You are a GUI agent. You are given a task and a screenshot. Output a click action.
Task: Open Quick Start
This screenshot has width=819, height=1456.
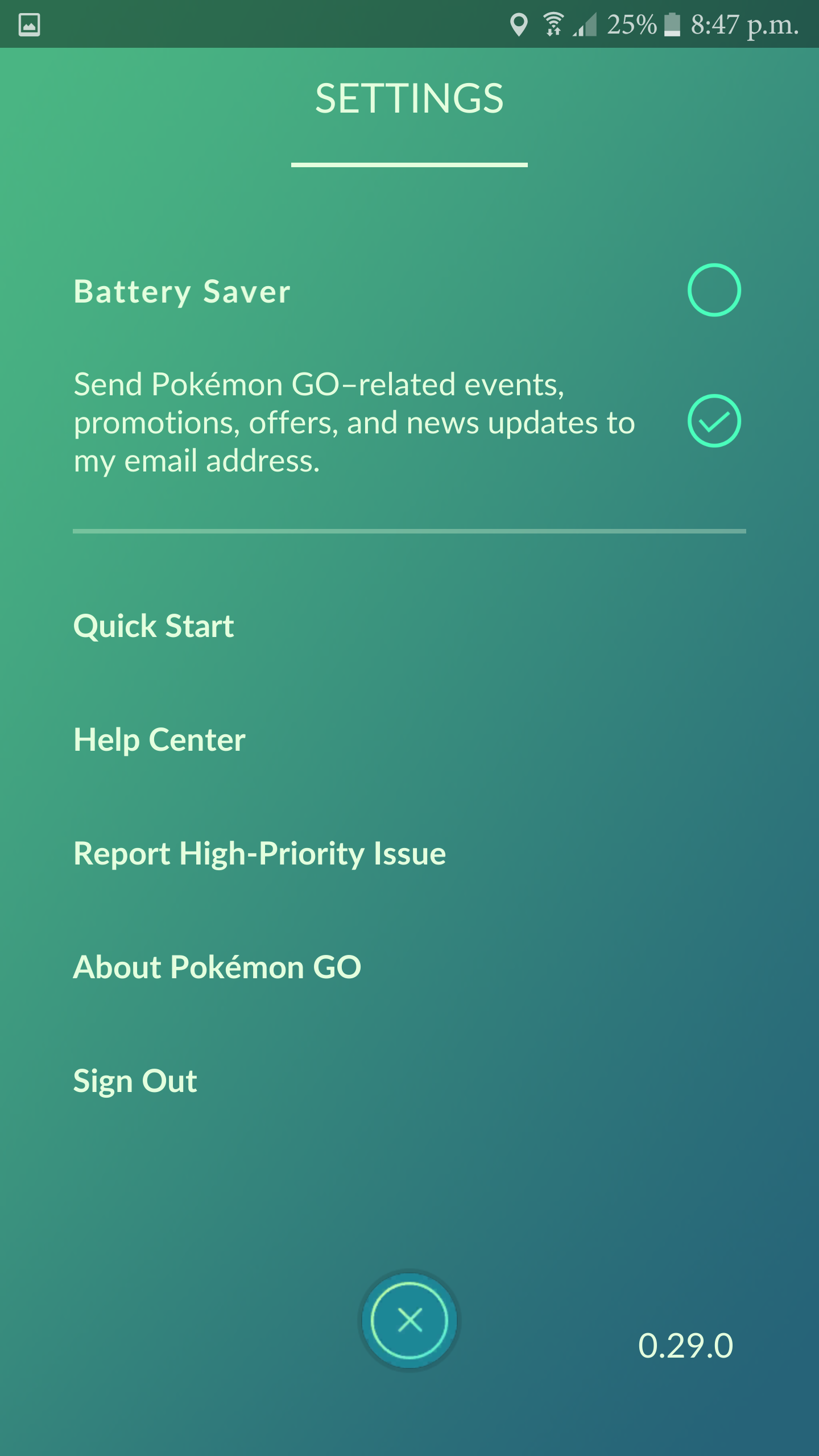click(x=154, y=626)
